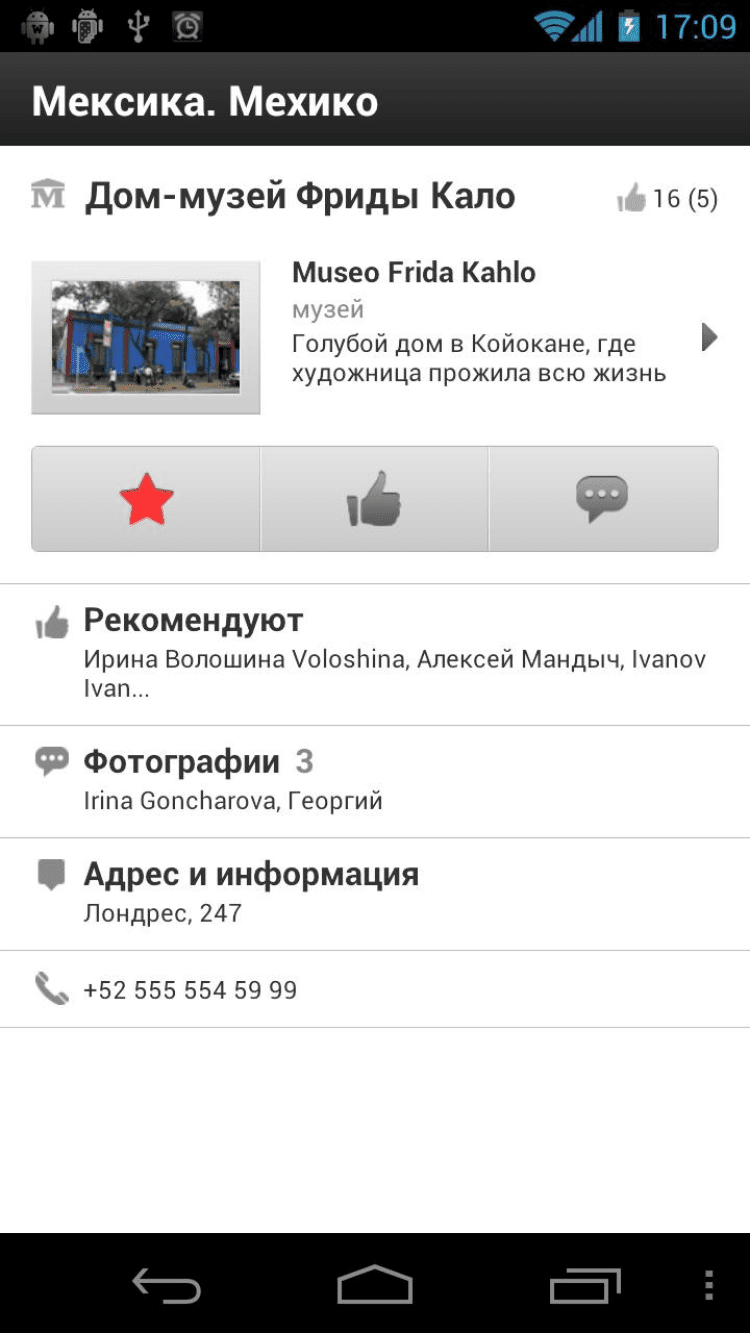
Task: Call +52 555 554 59 99
Action: pos(375,990)
